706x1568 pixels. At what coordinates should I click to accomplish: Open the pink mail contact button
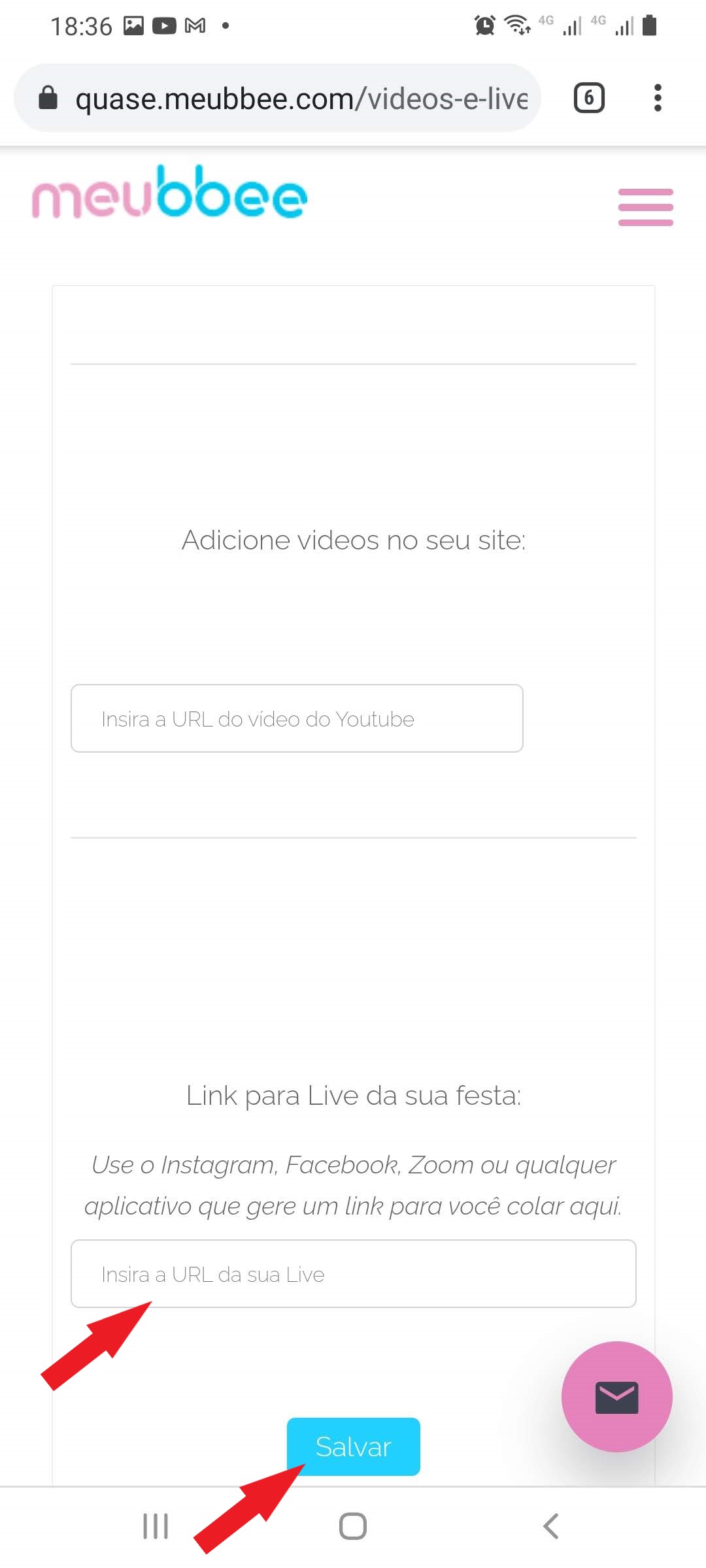click(616, 1397)
